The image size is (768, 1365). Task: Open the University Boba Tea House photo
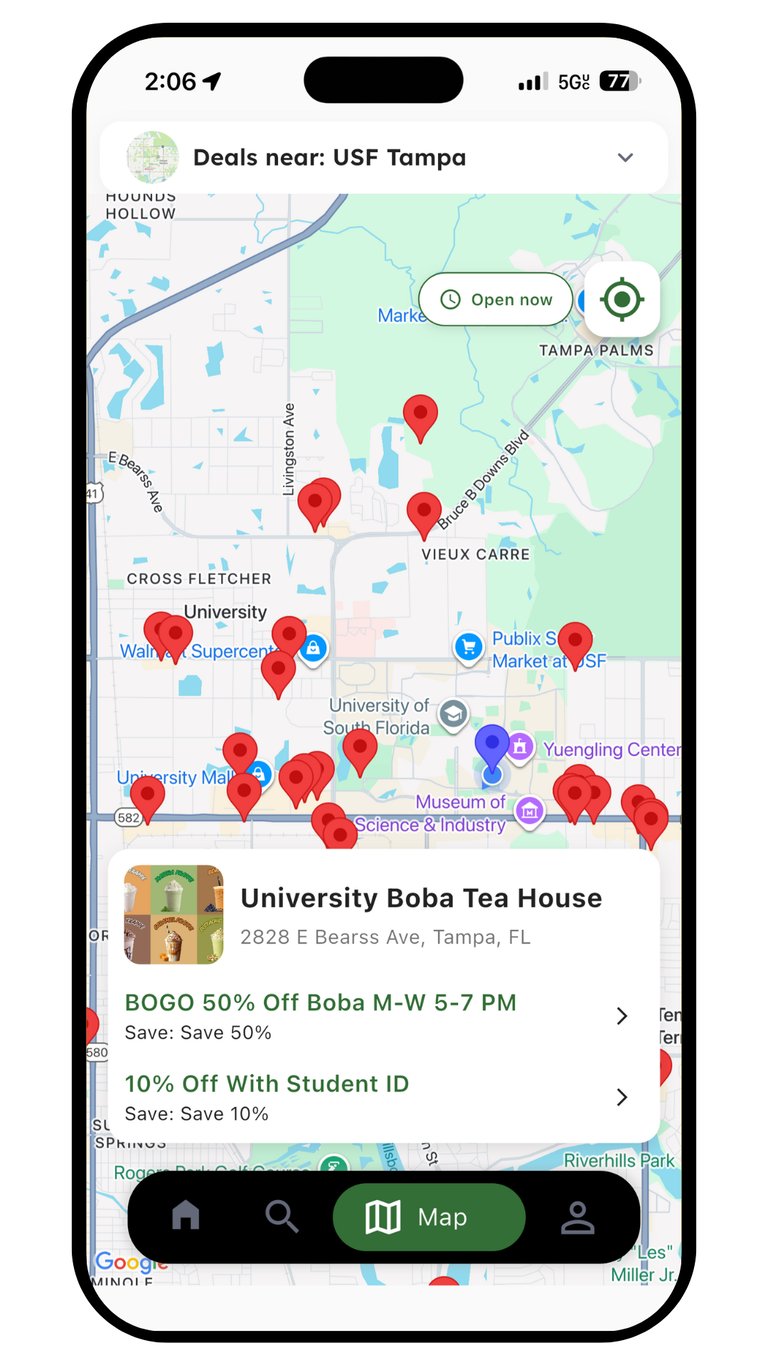pyautogui.click(x=174, y=914)
